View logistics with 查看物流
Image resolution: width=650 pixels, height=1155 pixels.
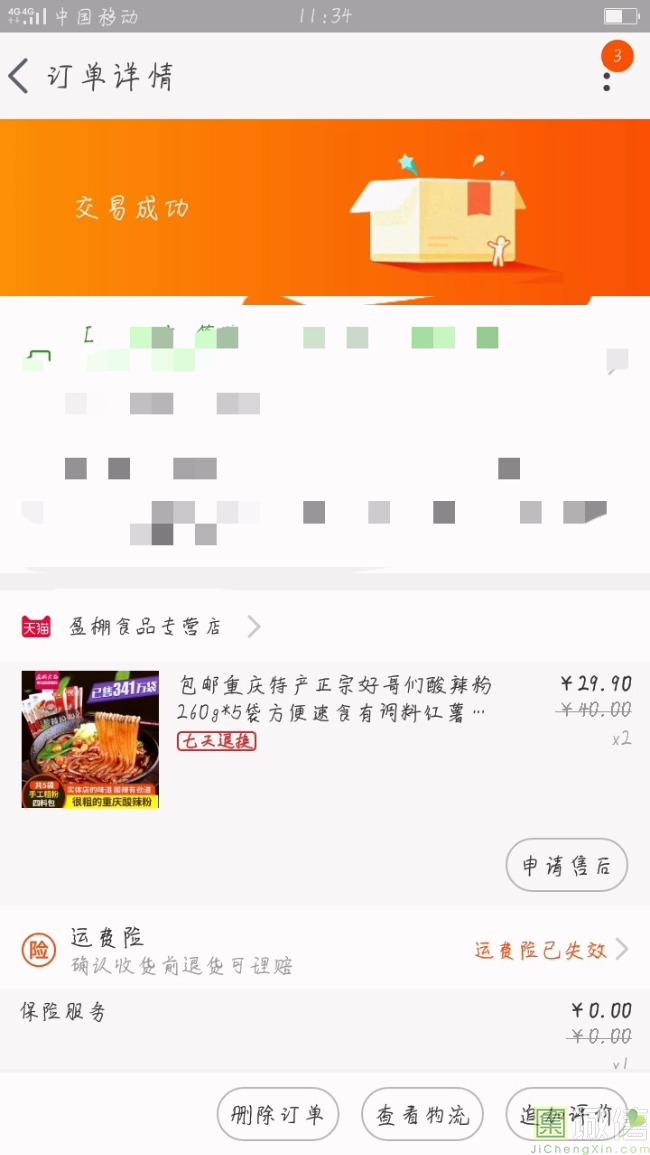(422, 1114)
